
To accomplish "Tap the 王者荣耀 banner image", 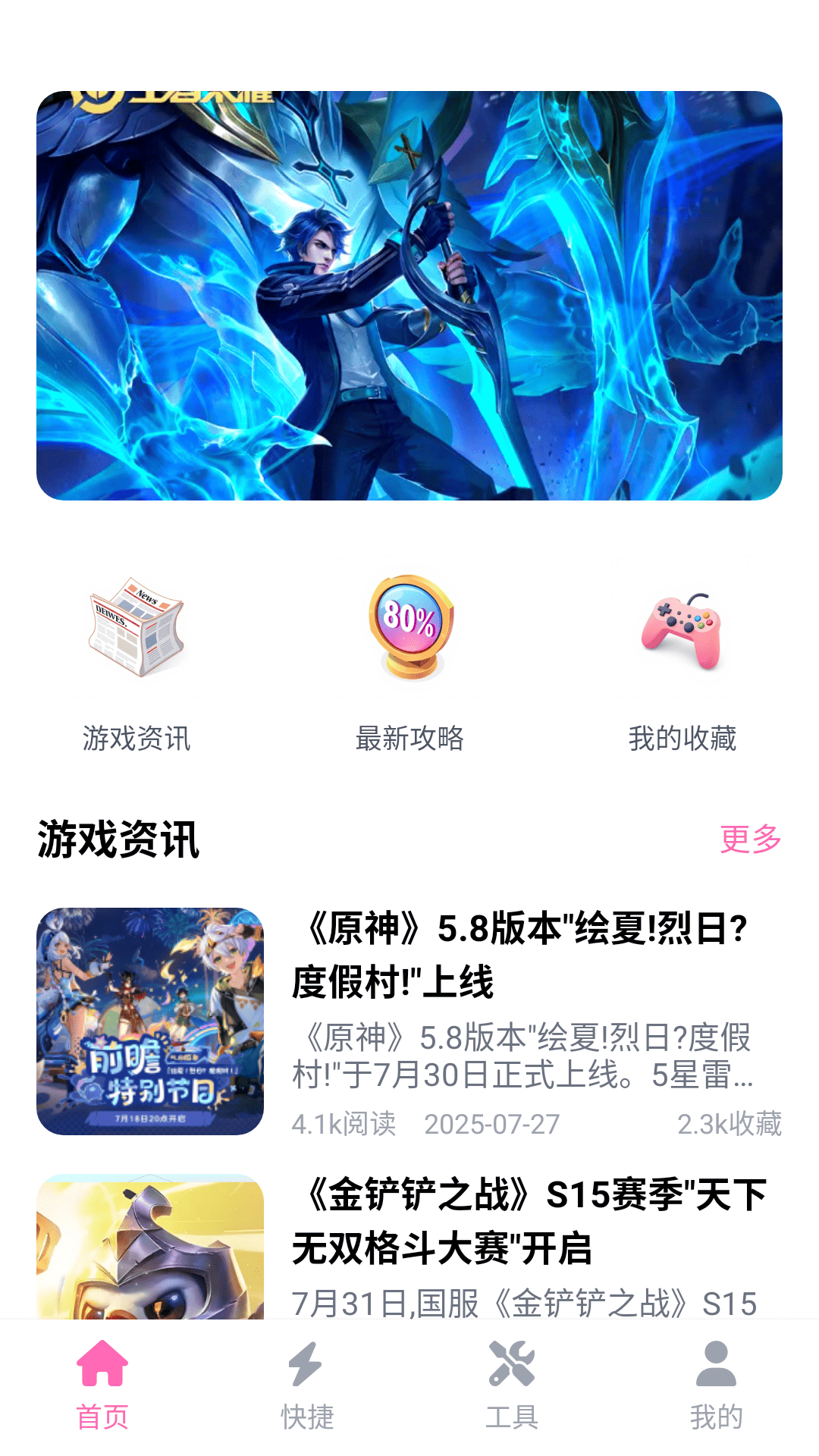I will coord(409,296).
